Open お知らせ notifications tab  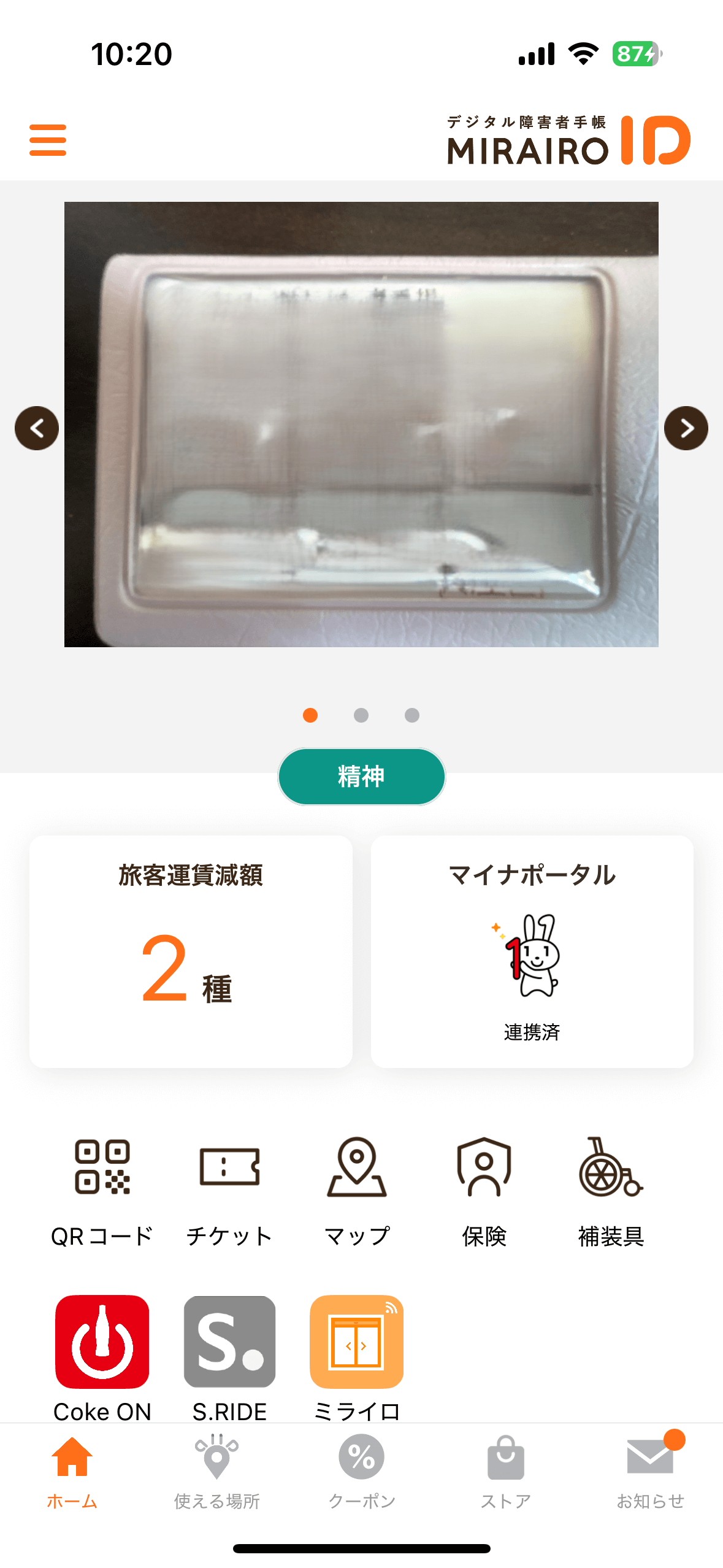click(x=651, y=1472)
